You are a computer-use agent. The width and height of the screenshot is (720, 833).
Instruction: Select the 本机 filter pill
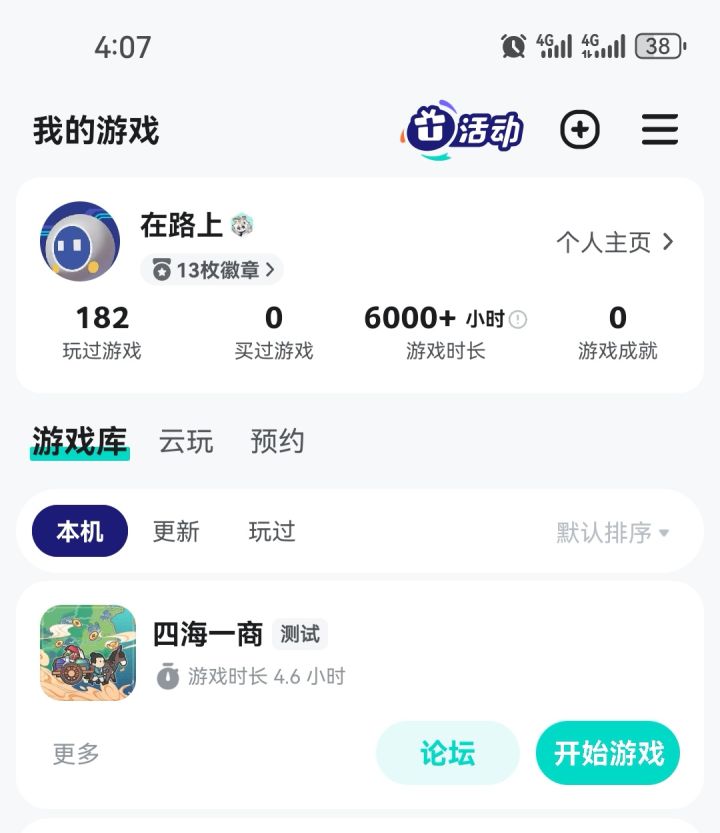78,531
